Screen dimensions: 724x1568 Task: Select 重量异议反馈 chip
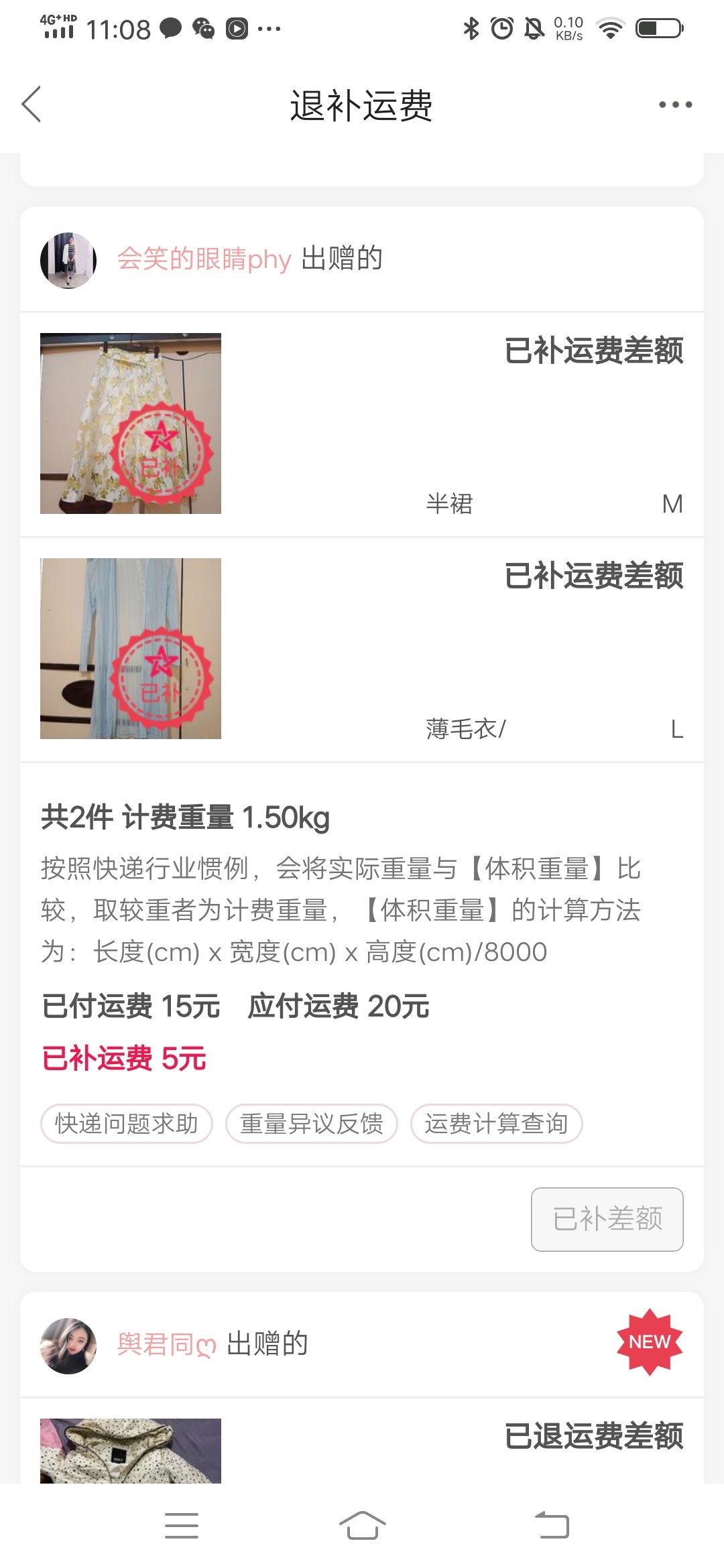(312, 1124)
